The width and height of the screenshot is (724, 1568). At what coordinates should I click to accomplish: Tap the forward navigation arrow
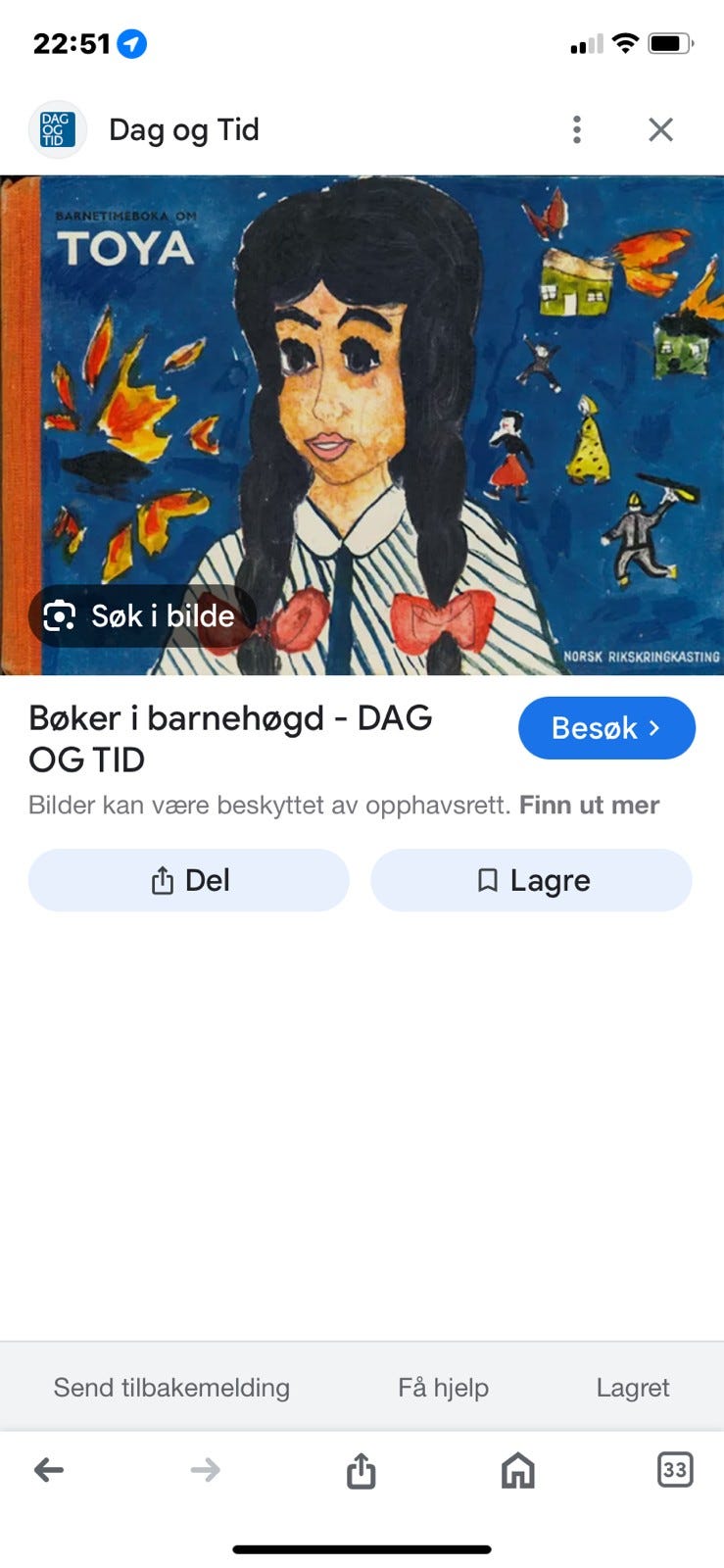click(205, 1469)
